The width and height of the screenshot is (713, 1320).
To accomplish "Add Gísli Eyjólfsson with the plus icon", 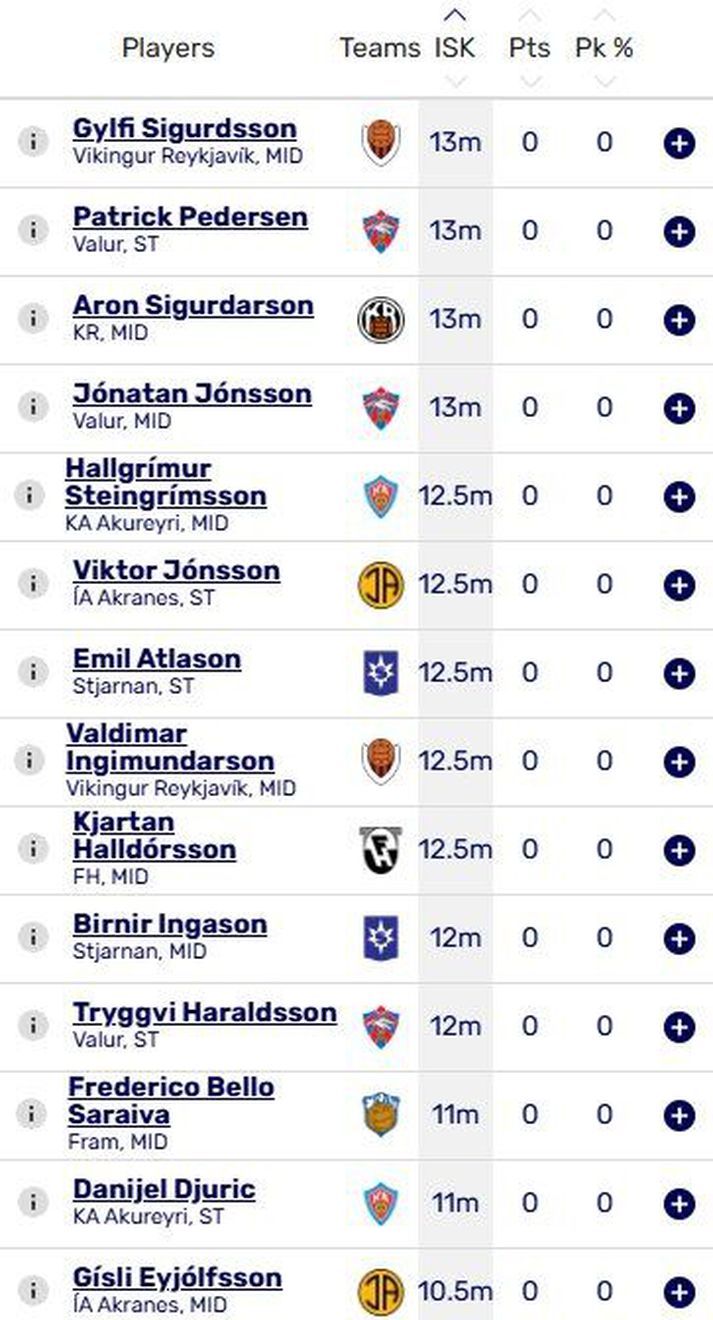I will tap(679, 1292).
